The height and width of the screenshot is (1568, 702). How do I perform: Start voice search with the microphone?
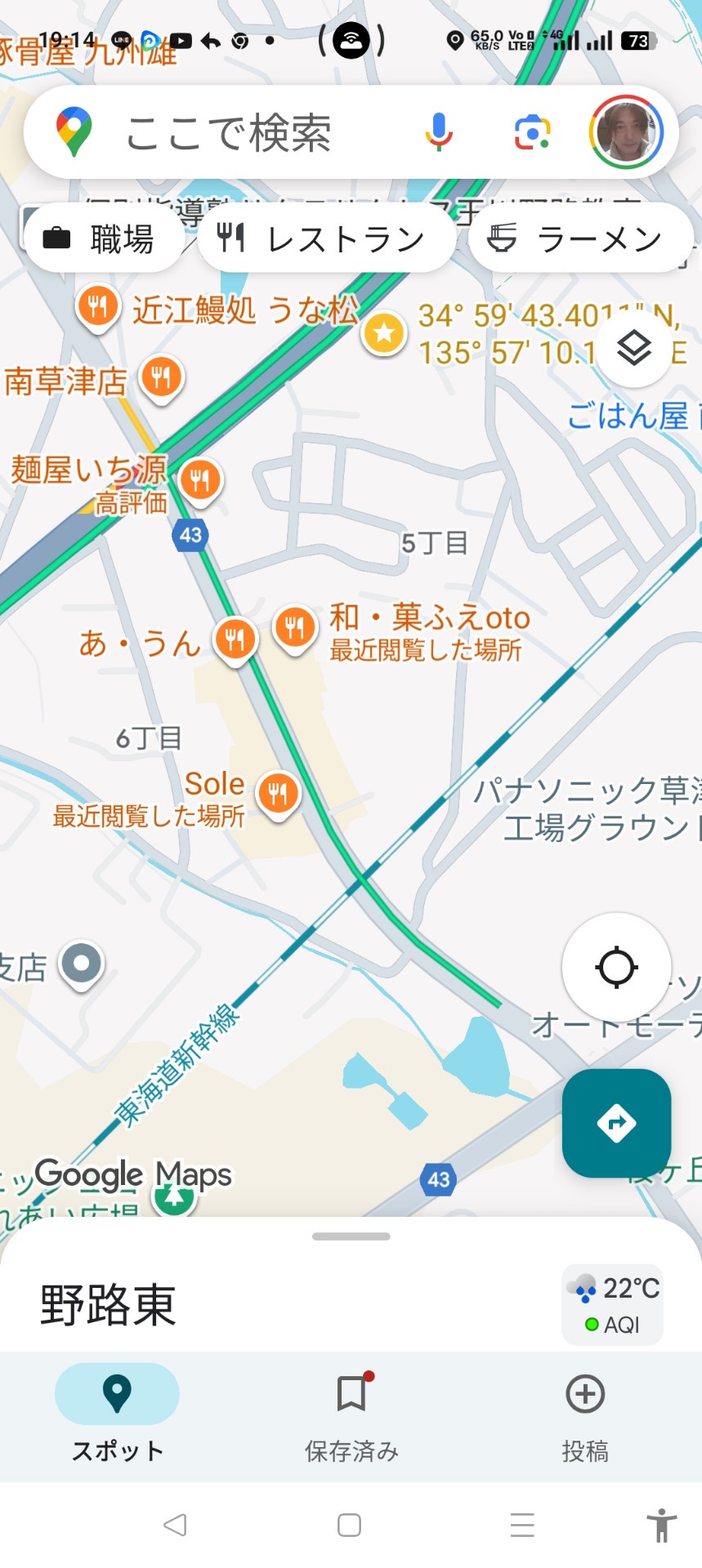pyautogui.click(x=439, y=132)
